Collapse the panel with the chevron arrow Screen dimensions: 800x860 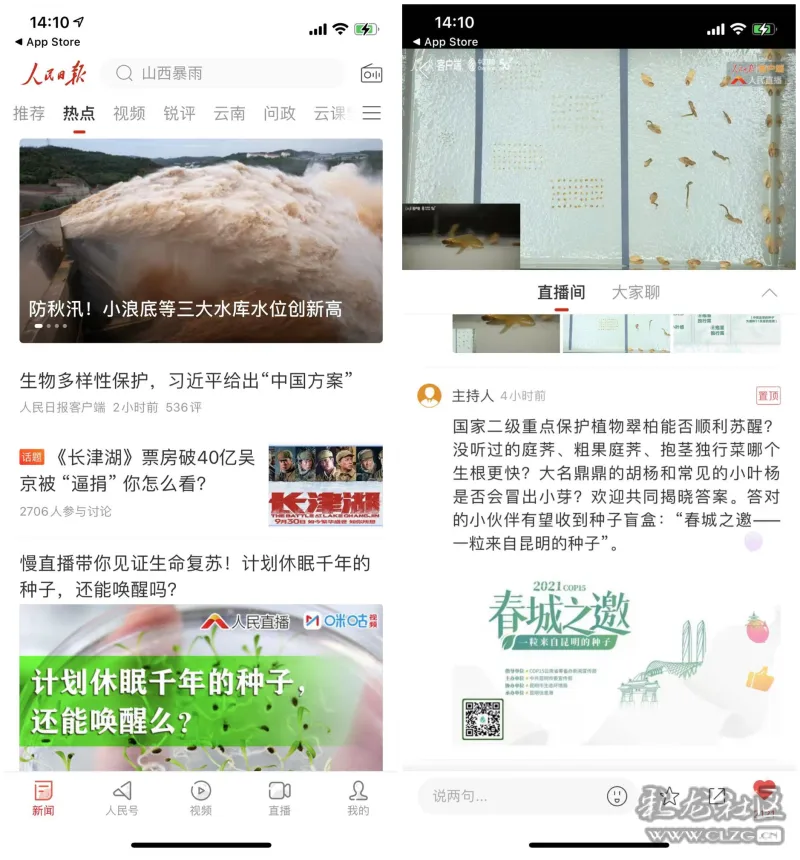(x=769, y=293)
